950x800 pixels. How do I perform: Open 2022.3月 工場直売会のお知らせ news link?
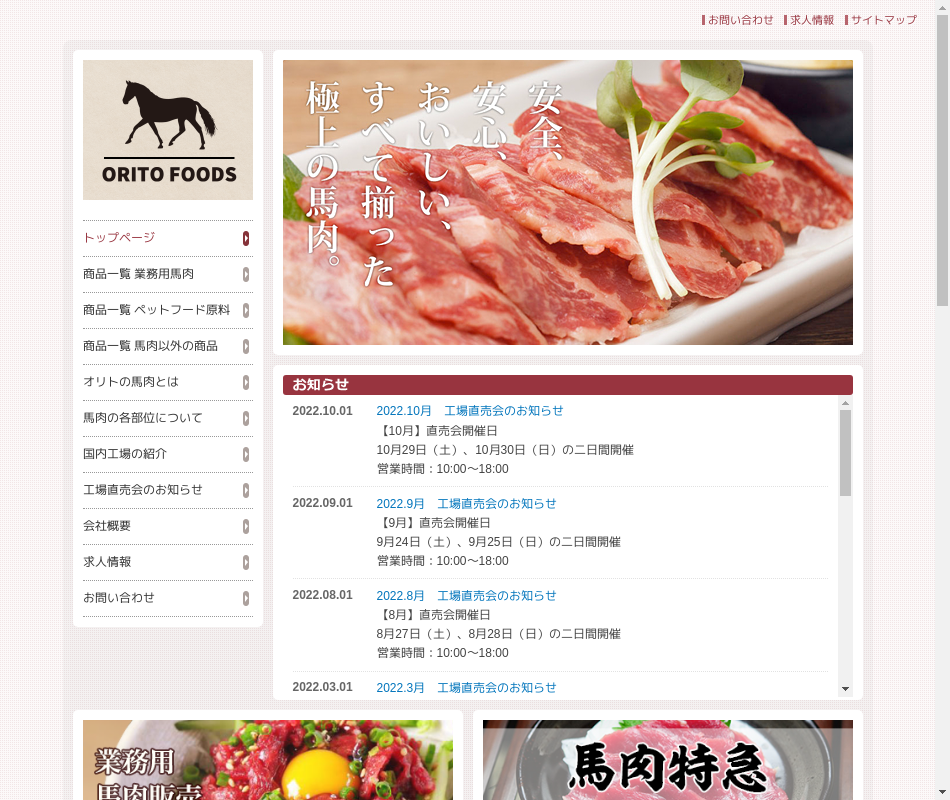click(x=466, y=688)
